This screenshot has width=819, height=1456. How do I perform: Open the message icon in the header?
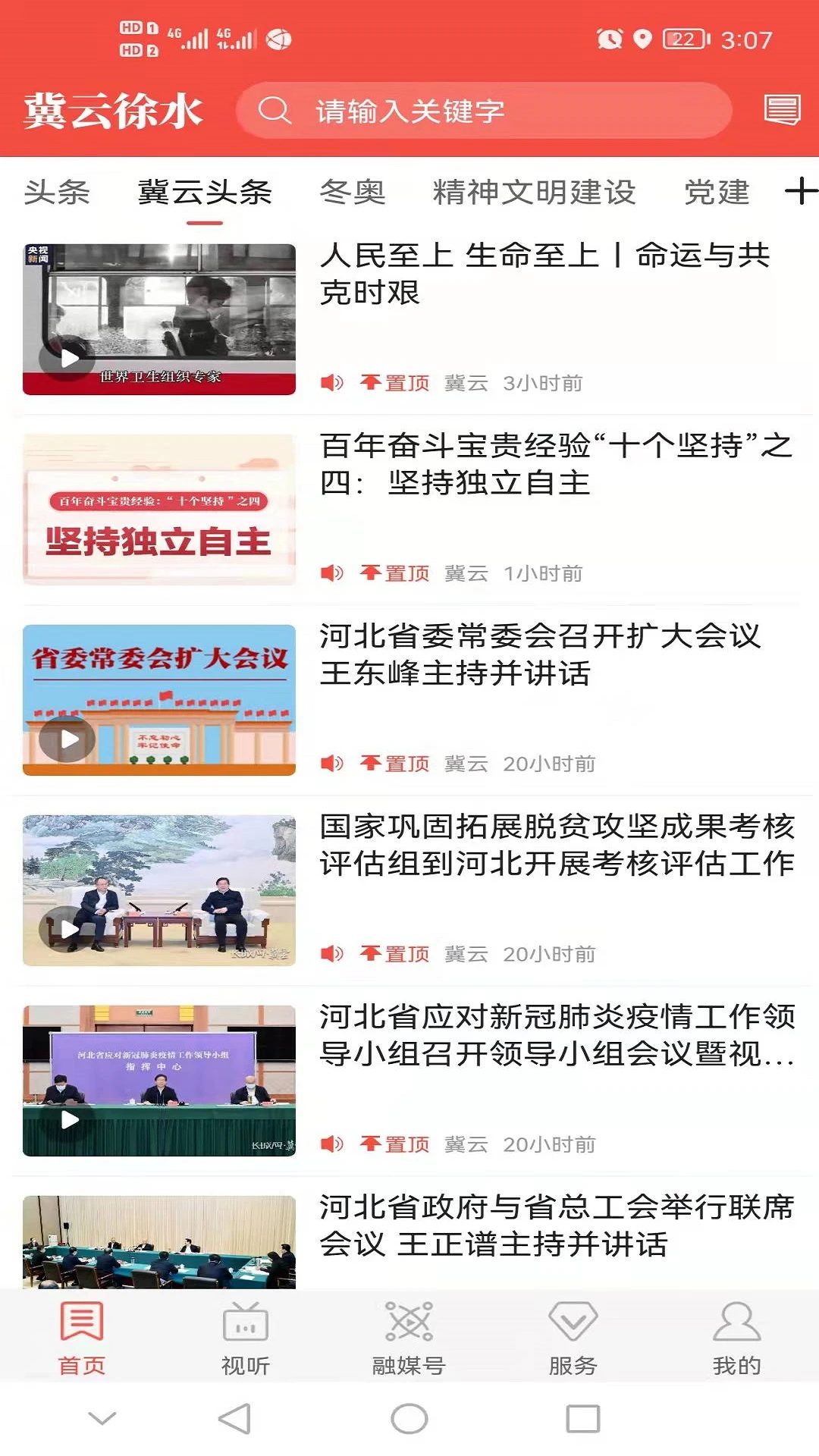click(x=782, y=110)
